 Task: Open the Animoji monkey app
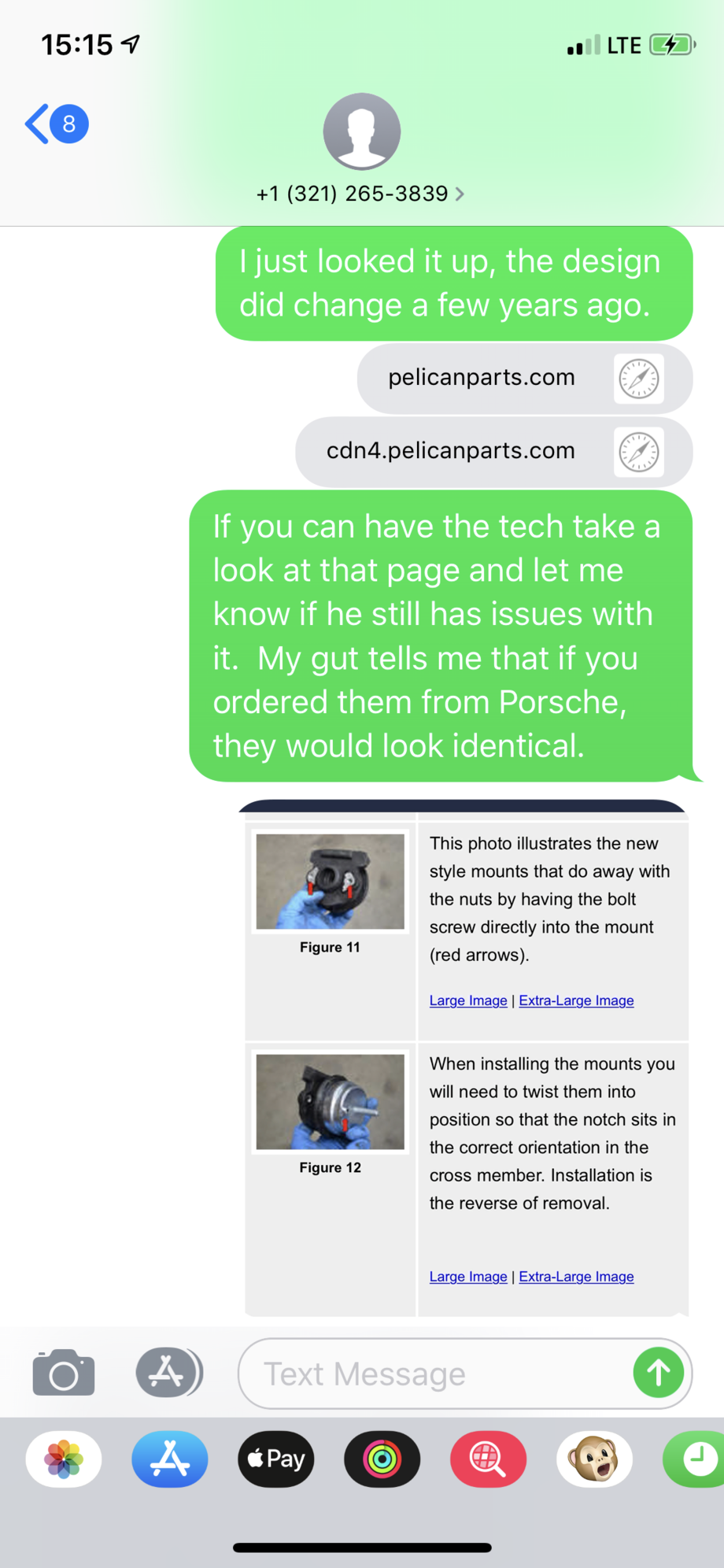click(594, 1459)
